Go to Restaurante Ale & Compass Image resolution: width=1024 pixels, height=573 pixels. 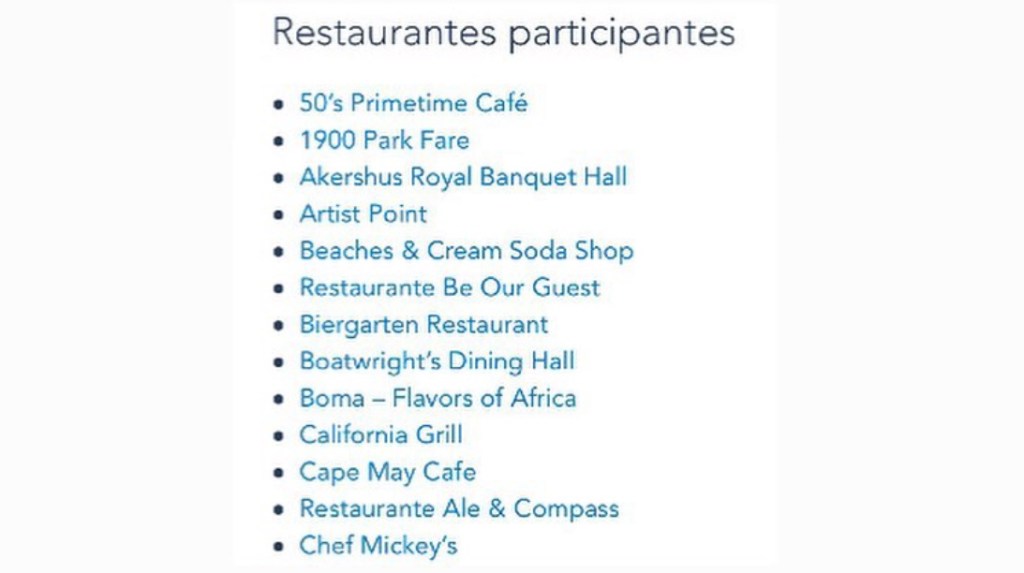(x=459, y=508)
